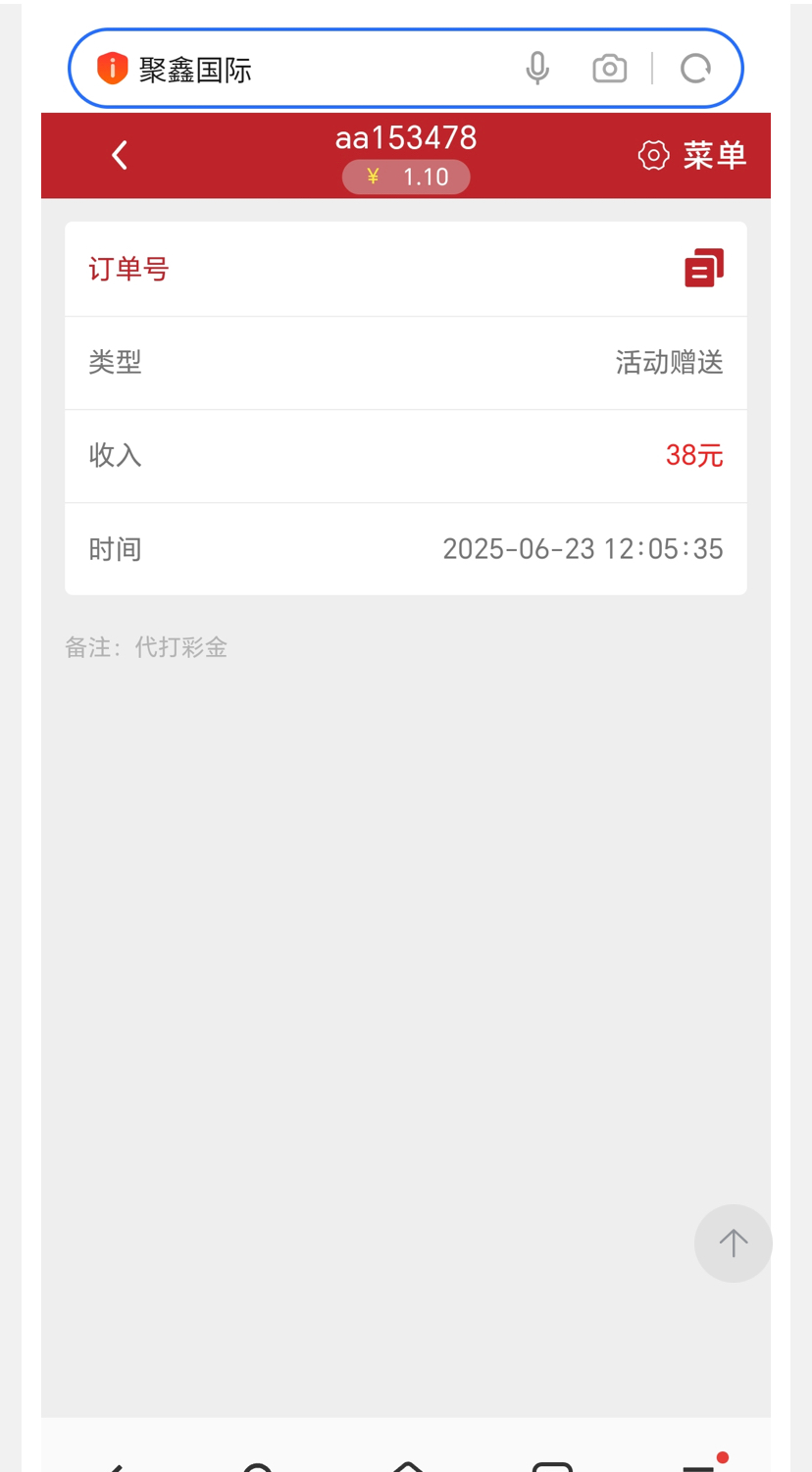Jump back to top of page
812x1472 pixels.
(733, 1243)
